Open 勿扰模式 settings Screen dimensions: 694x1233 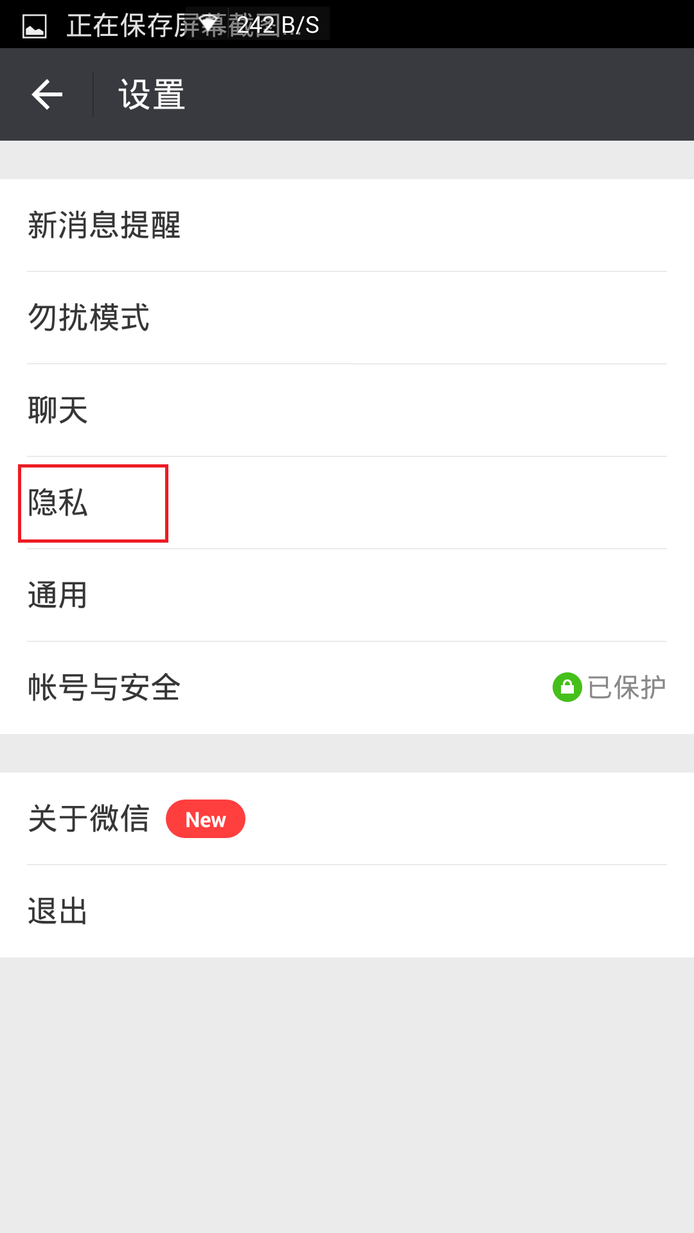click(x=347, y=318)
